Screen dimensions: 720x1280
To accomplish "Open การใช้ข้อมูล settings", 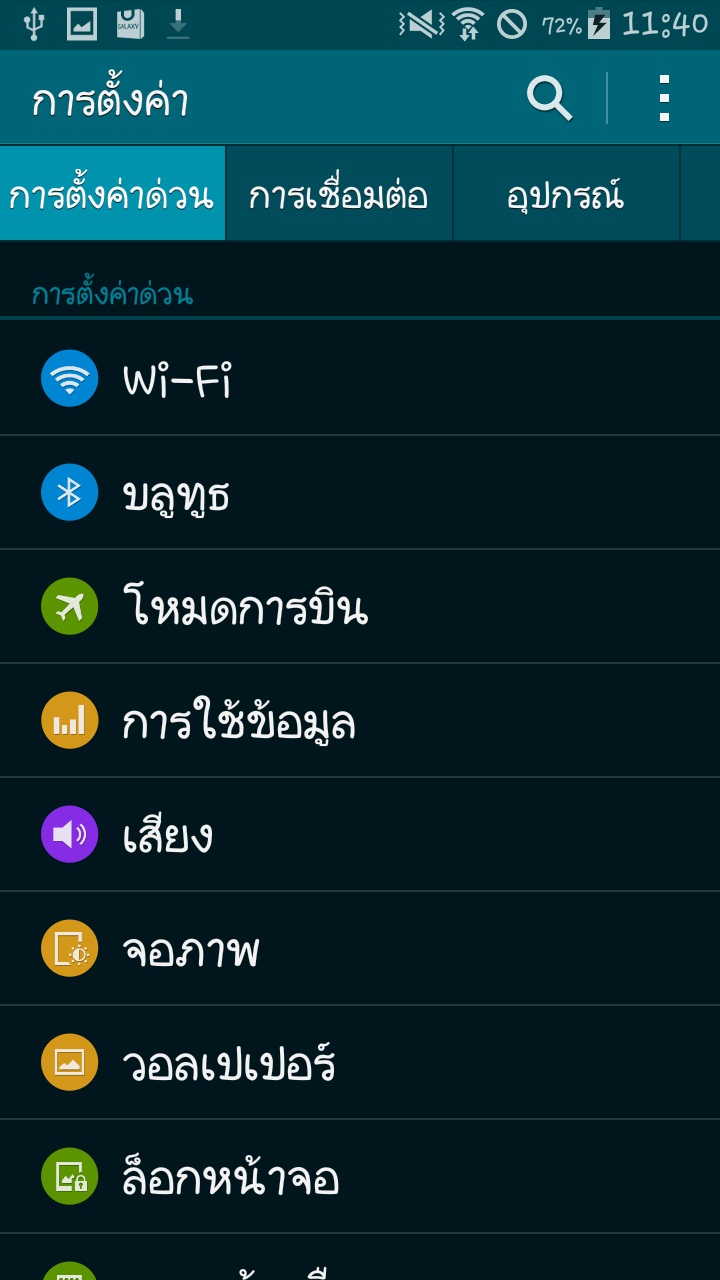I will point(360,720).
